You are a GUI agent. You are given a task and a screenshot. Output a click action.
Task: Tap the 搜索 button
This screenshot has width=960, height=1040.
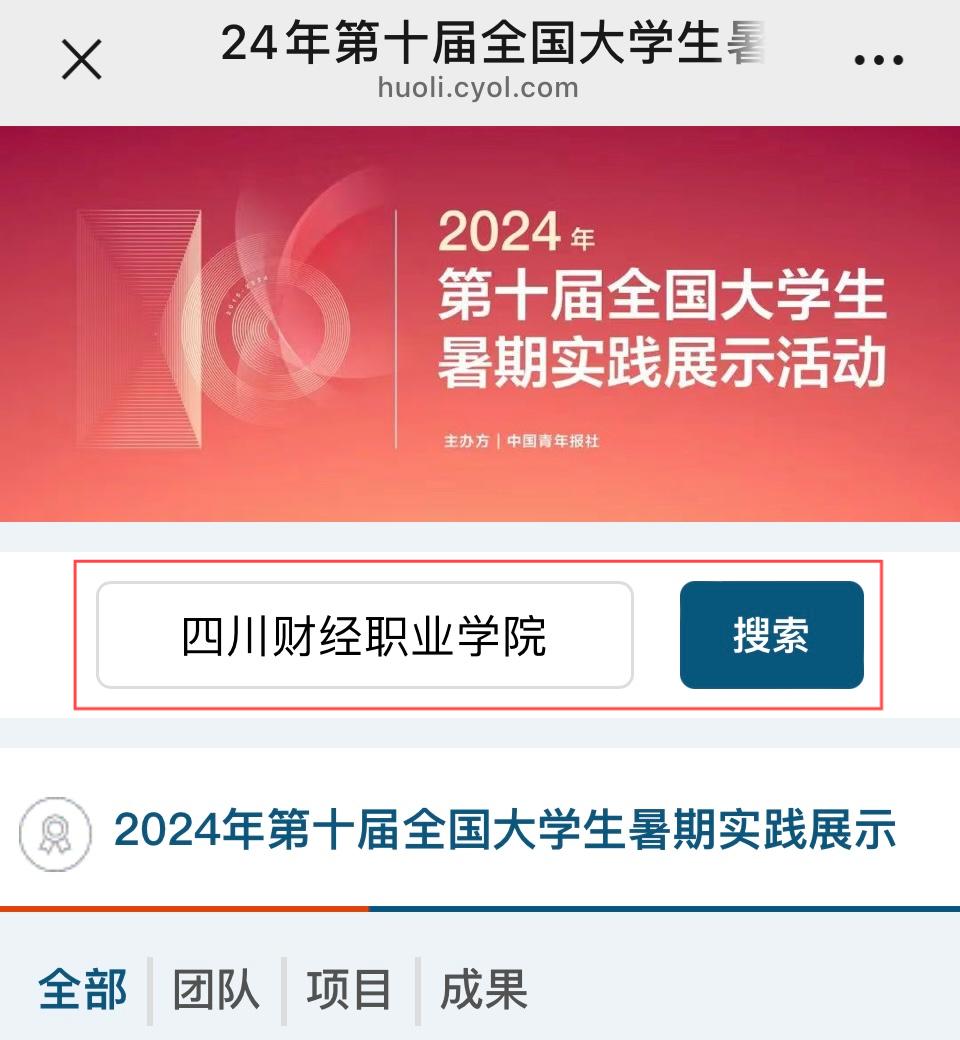coord(771,635)
